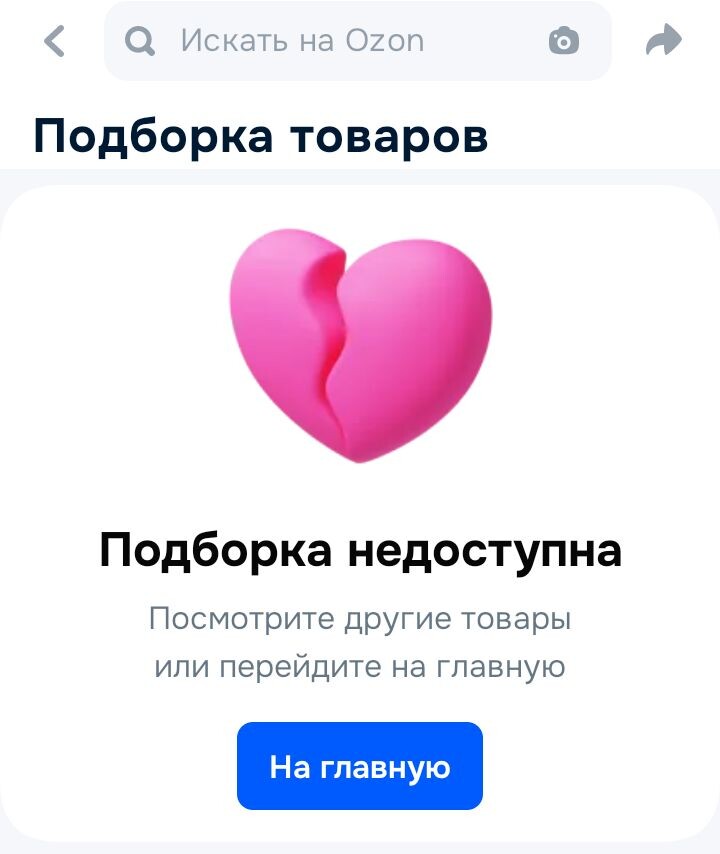Click the text 'Посмотрите другие товары'
Screen dimensions: 720x854
click(x=360, y=618)
